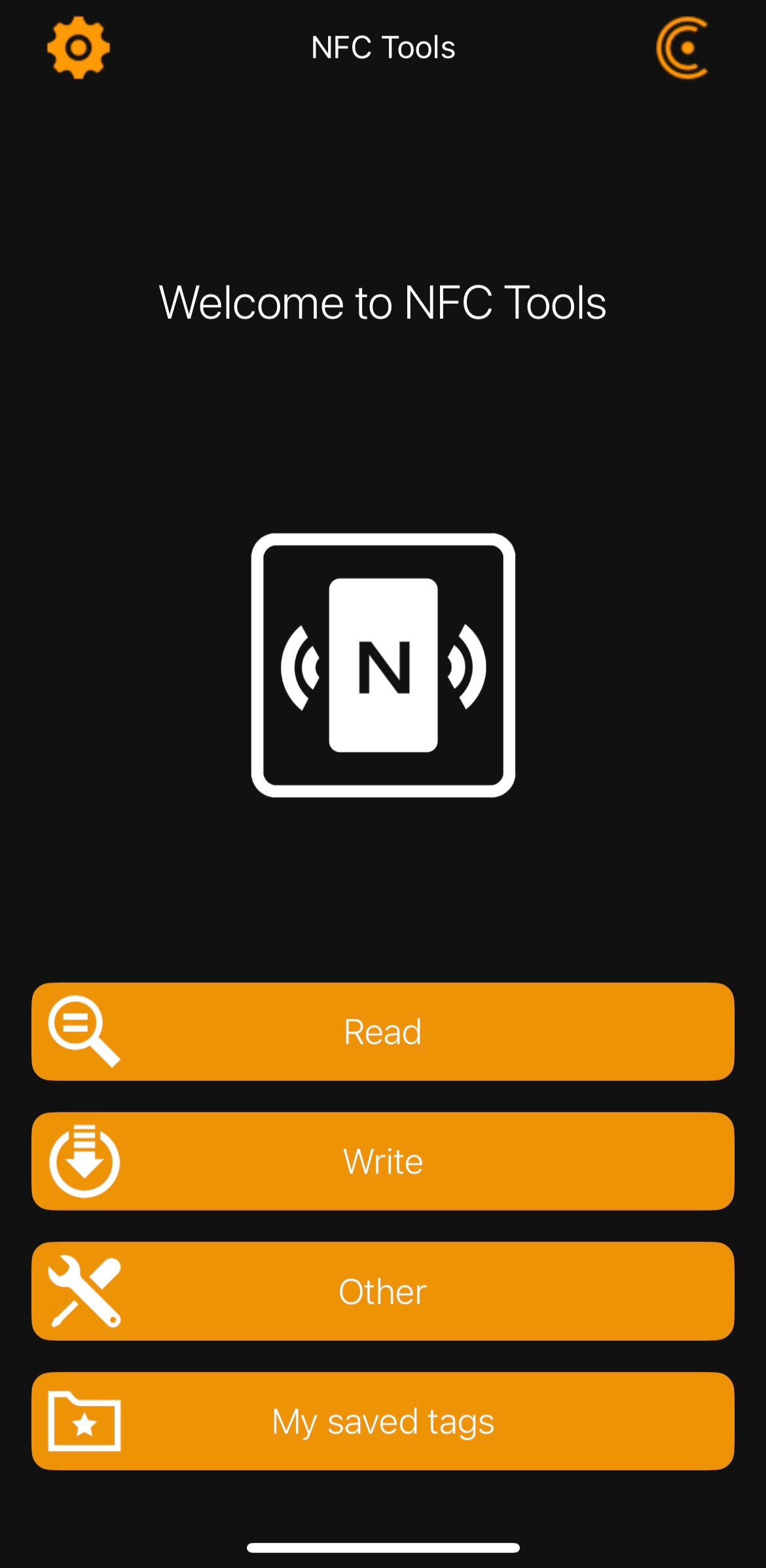Open the settings gear icon
This screenshot has height=1568, width=766.
tap(78, 48)
